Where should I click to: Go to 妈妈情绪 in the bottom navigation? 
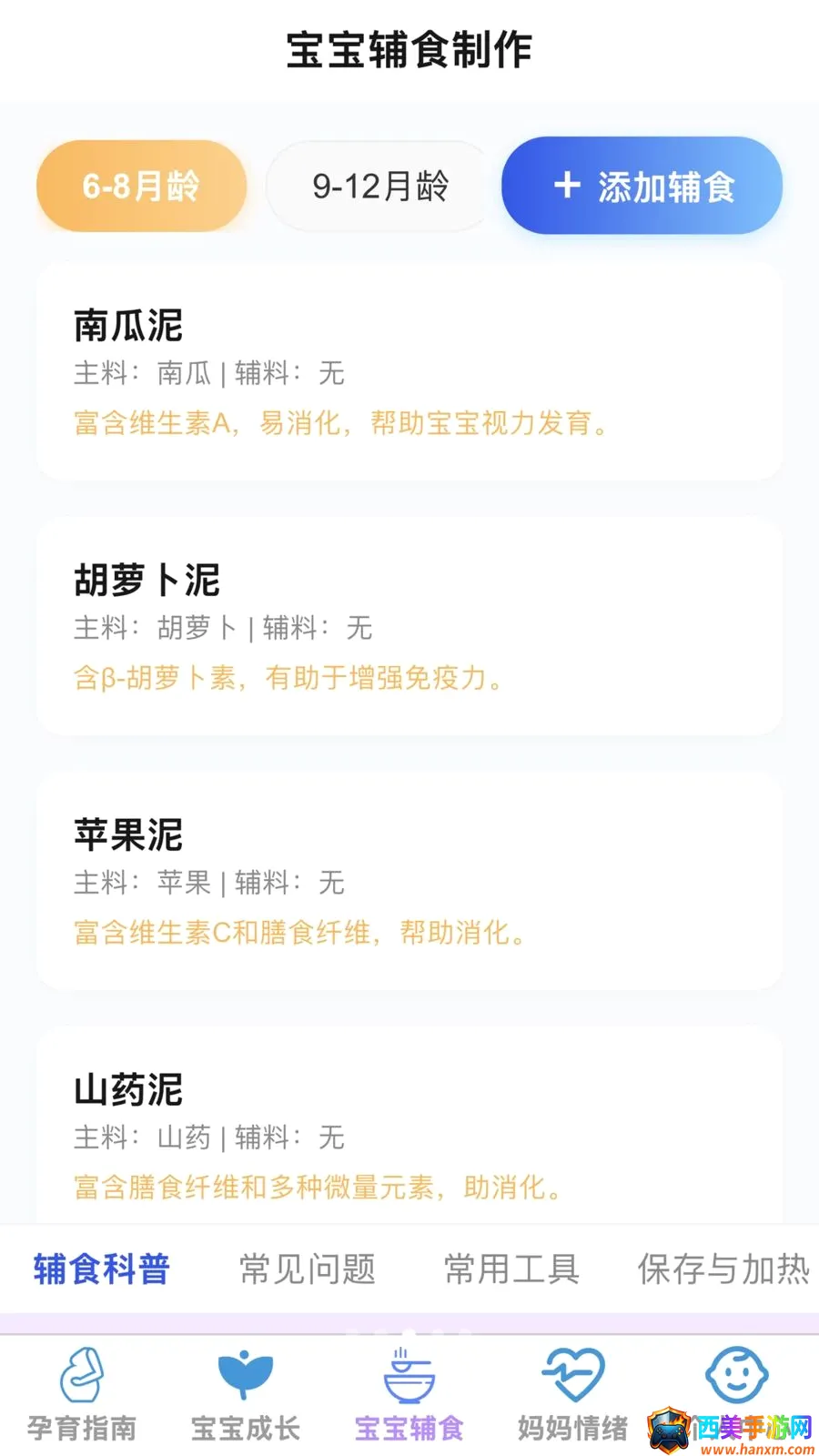click(x=573, y=1394)
